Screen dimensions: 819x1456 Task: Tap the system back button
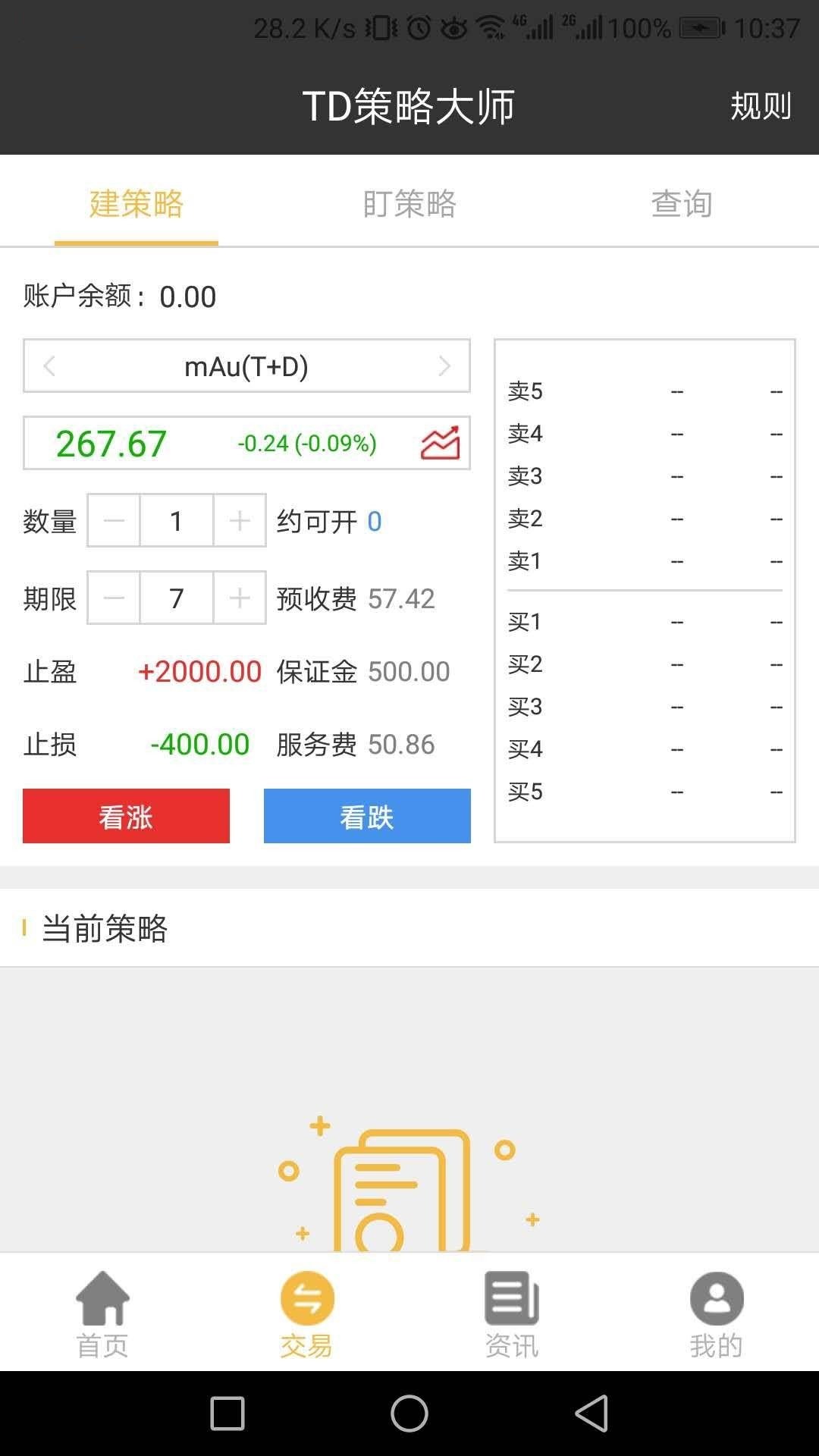click(591, 1414)
